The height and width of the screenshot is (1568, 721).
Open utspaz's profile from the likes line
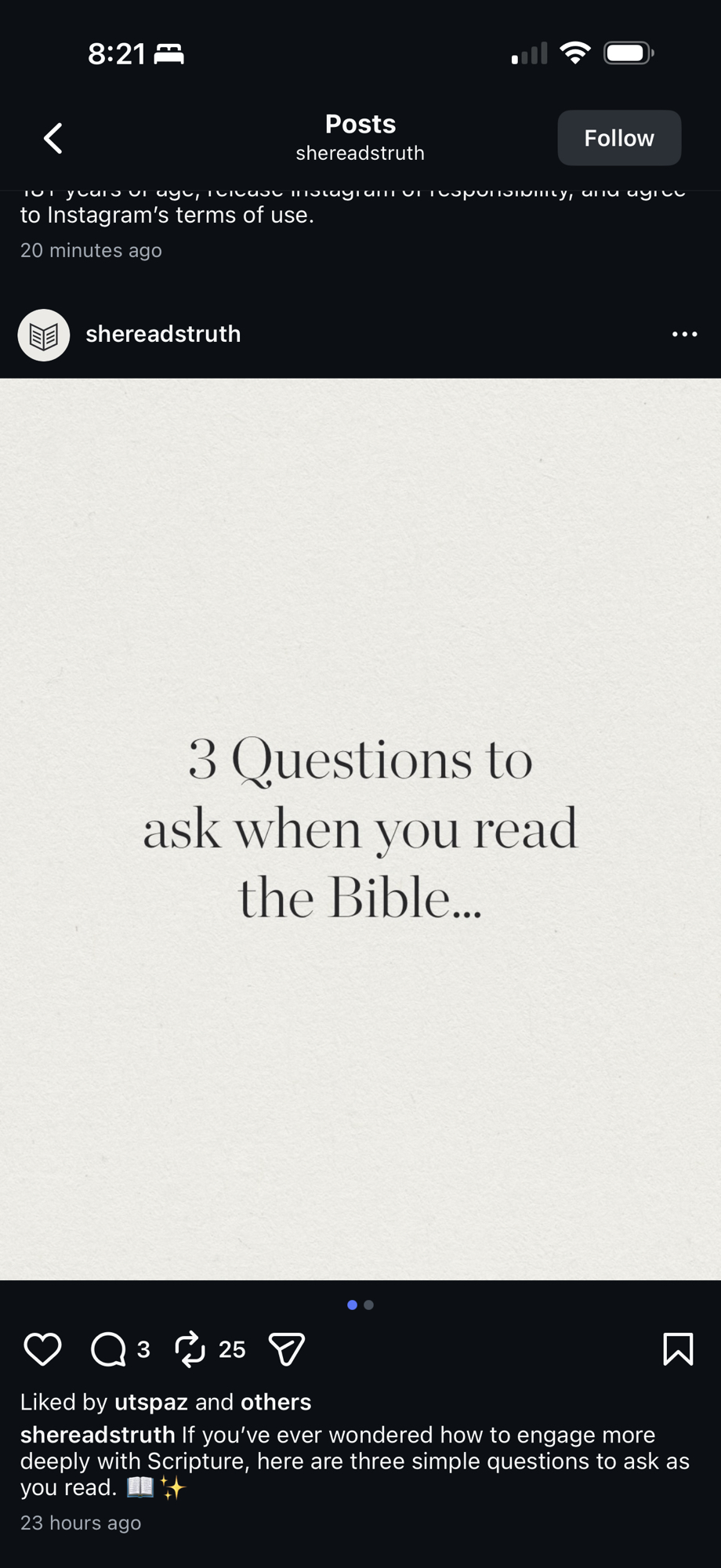(x=150, y=1402)
